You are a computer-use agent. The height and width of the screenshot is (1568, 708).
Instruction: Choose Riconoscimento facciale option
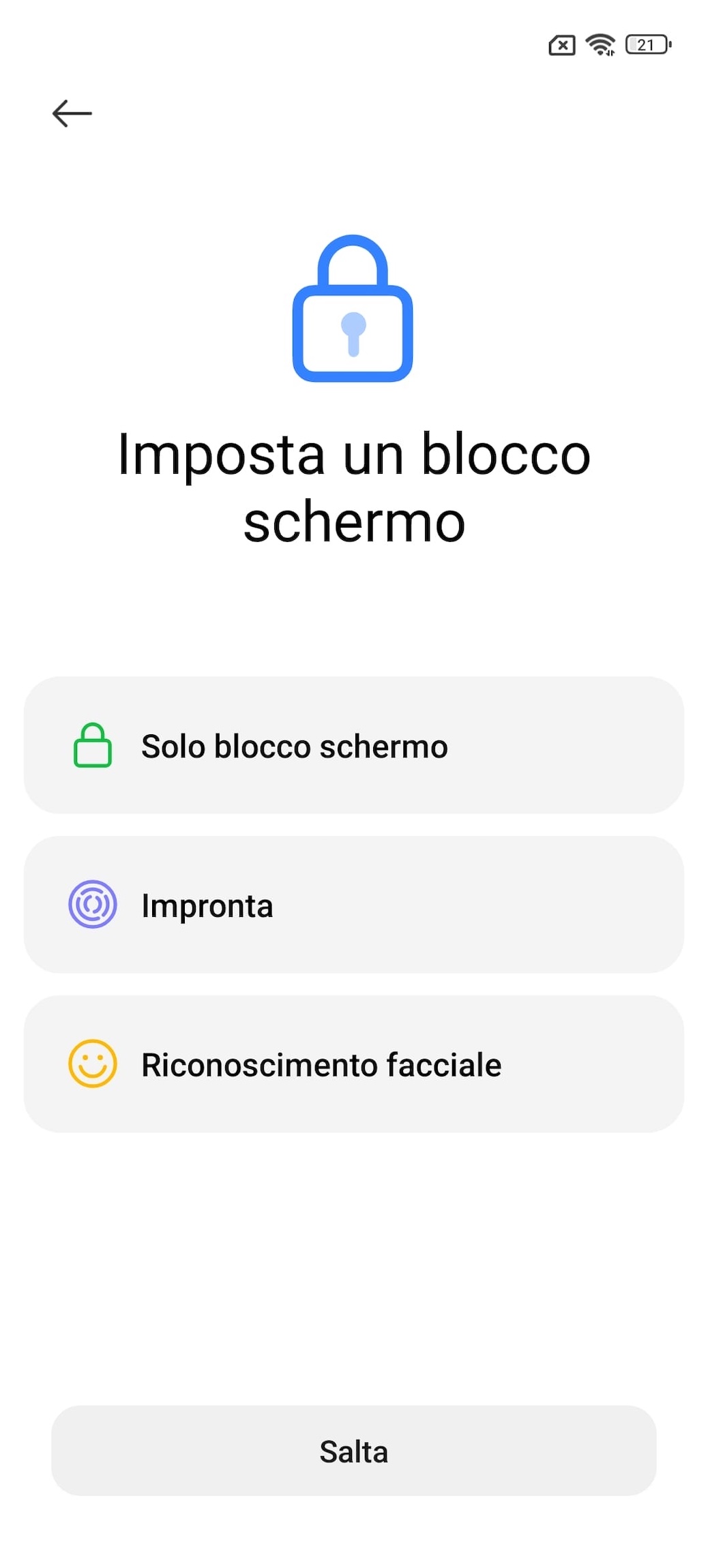tap(353, 1064)
